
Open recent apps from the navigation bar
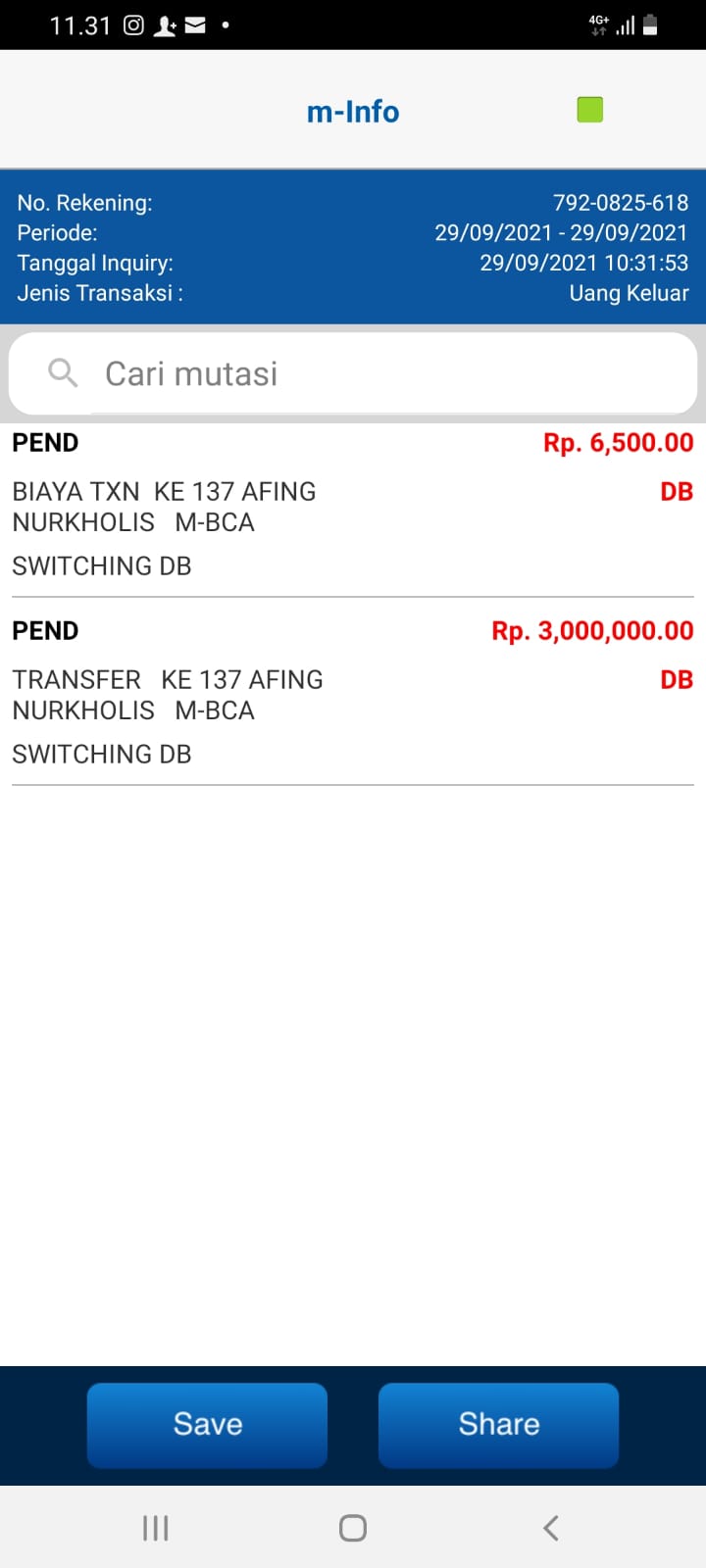[x=156, y=1528]
